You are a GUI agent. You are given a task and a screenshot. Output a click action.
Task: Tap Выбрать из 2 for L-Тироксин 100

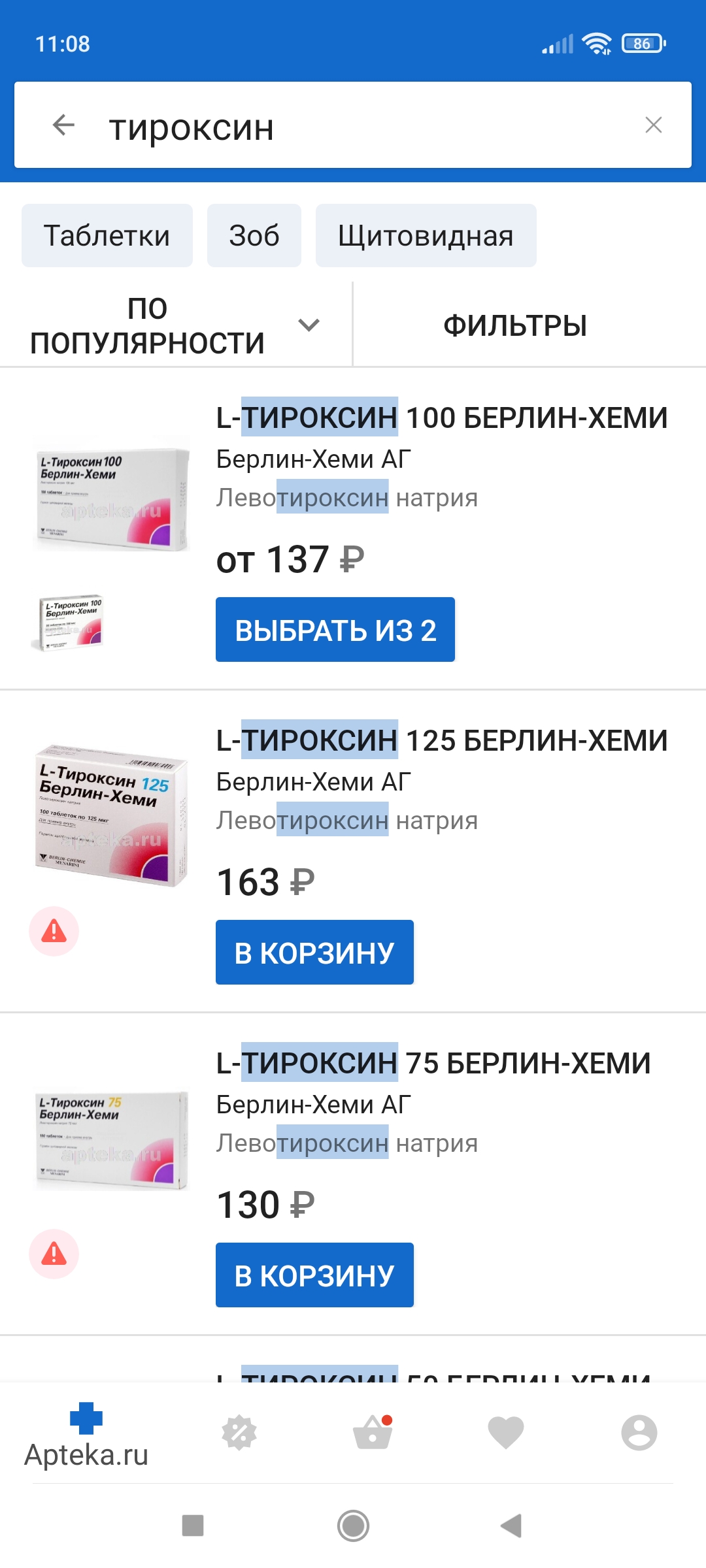[335, 630]
